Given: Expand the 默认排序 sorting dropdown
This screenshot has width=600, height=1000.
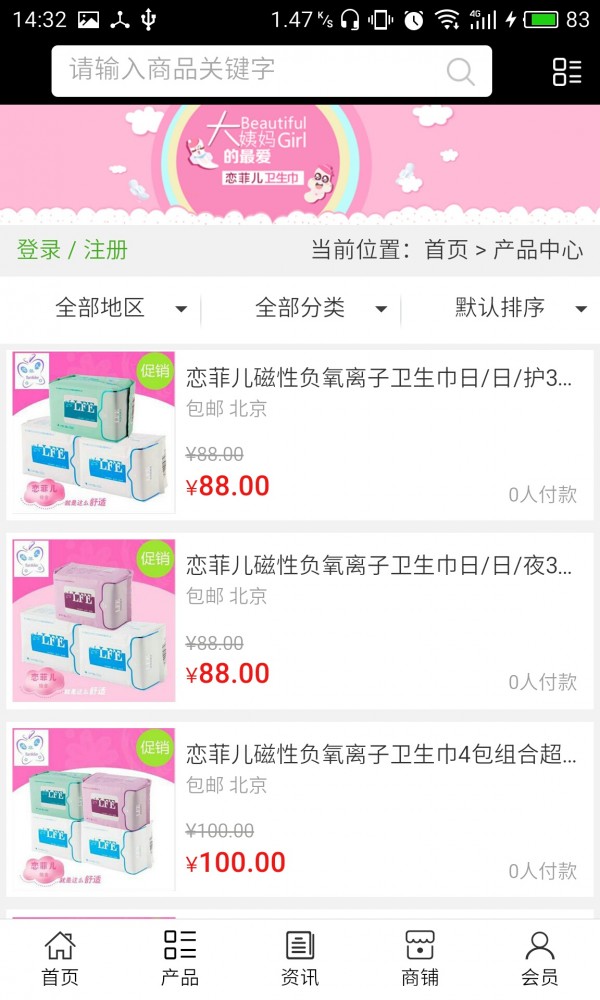Looking at the screenshot, I should tap(520, 308).
